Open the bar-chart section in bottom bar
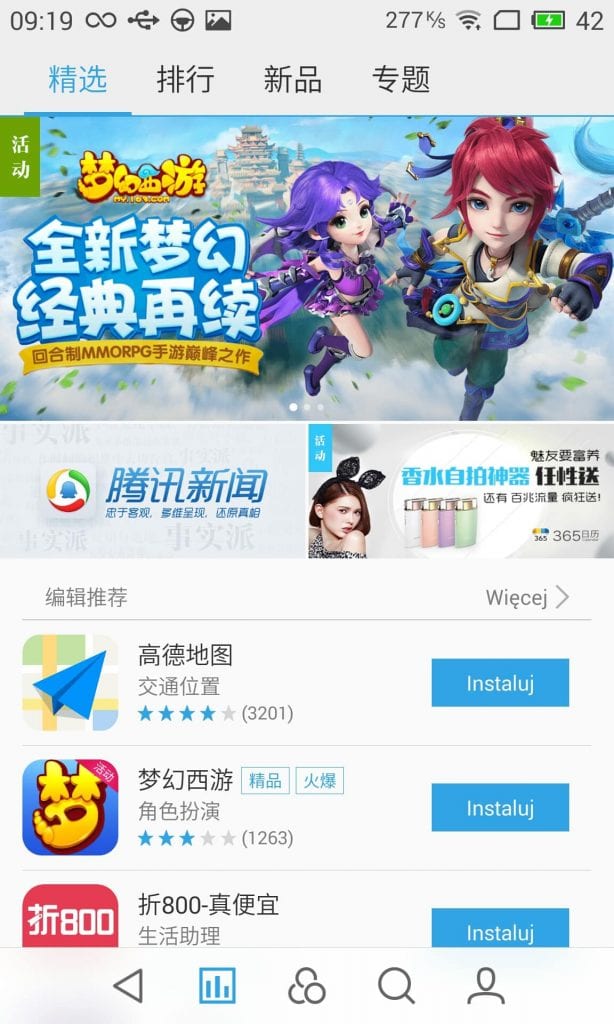Screen dimensions: 614x1024 pyautogui.click(x=217, y=986)
